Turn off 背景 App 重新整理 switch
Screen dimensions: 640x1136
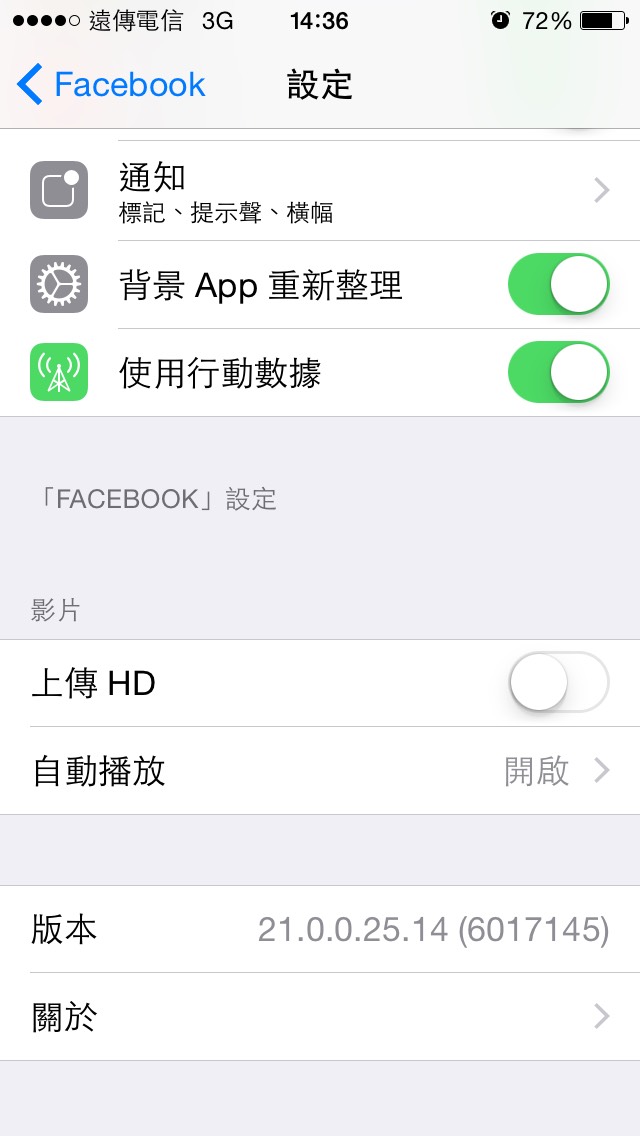click(558, 284)
